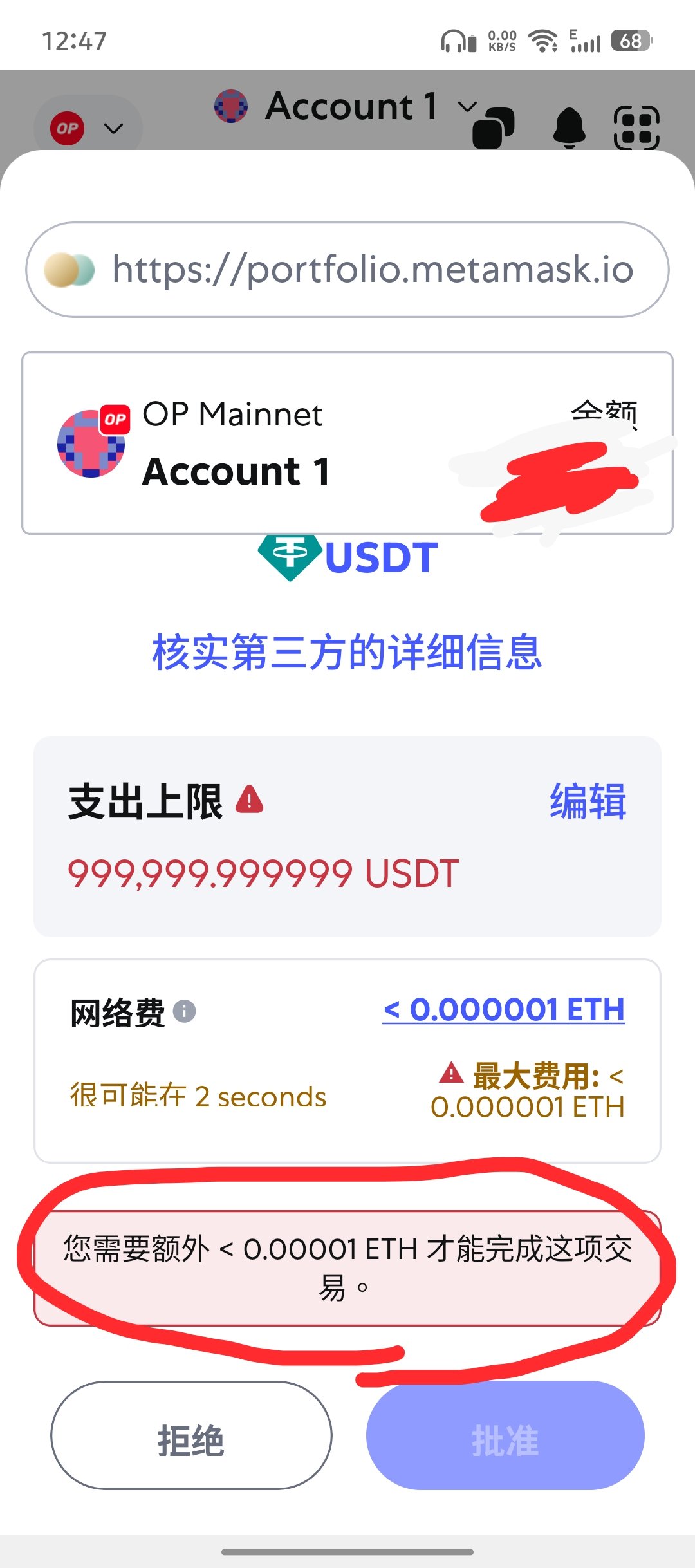Screen dimensions: 695x1568
Task: Open the < 0.000001 ETH network fee link
Action: (x=504, y=1009)
